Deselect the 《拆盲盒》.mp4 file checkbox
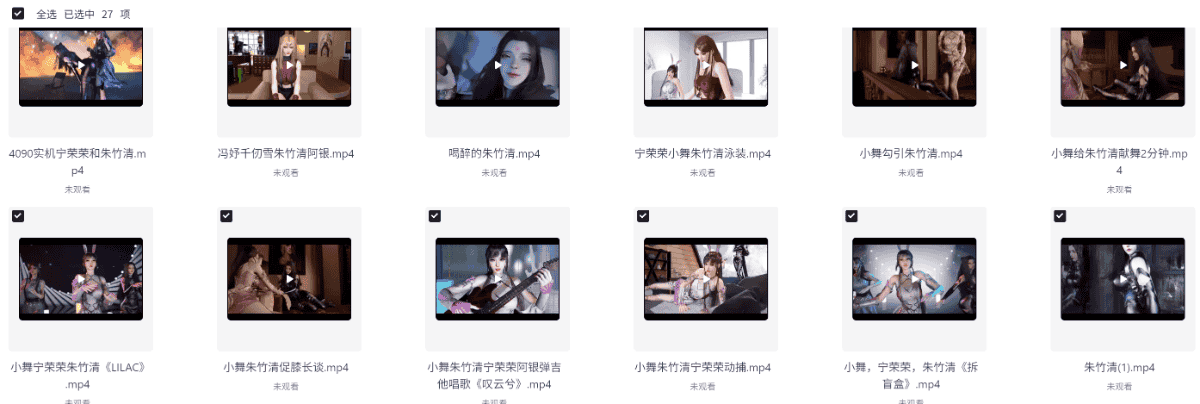Viewport: 1200px width, 404px height. click(851, 215)
